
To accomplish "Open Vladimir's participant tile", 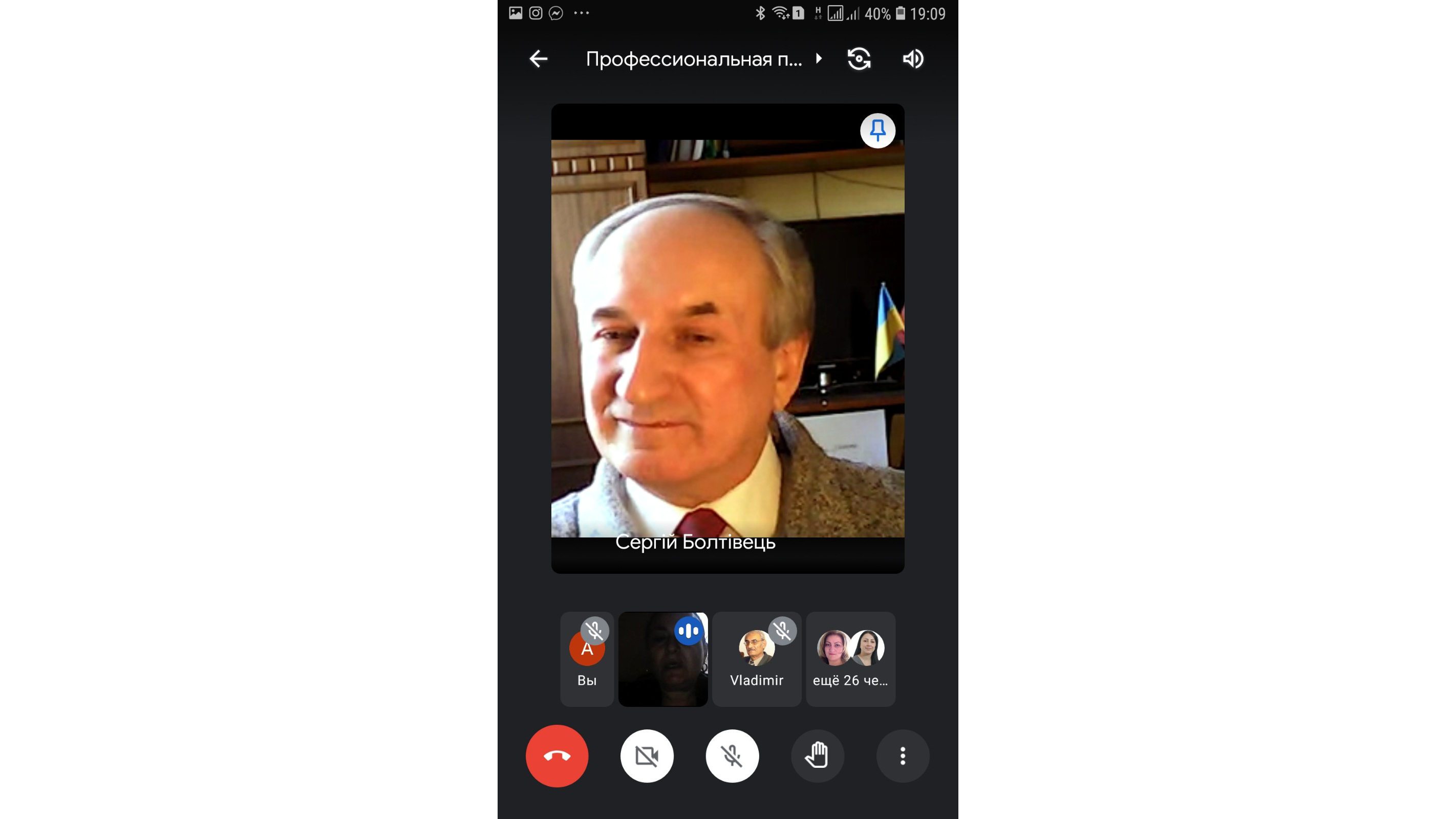I will (756, 659).
